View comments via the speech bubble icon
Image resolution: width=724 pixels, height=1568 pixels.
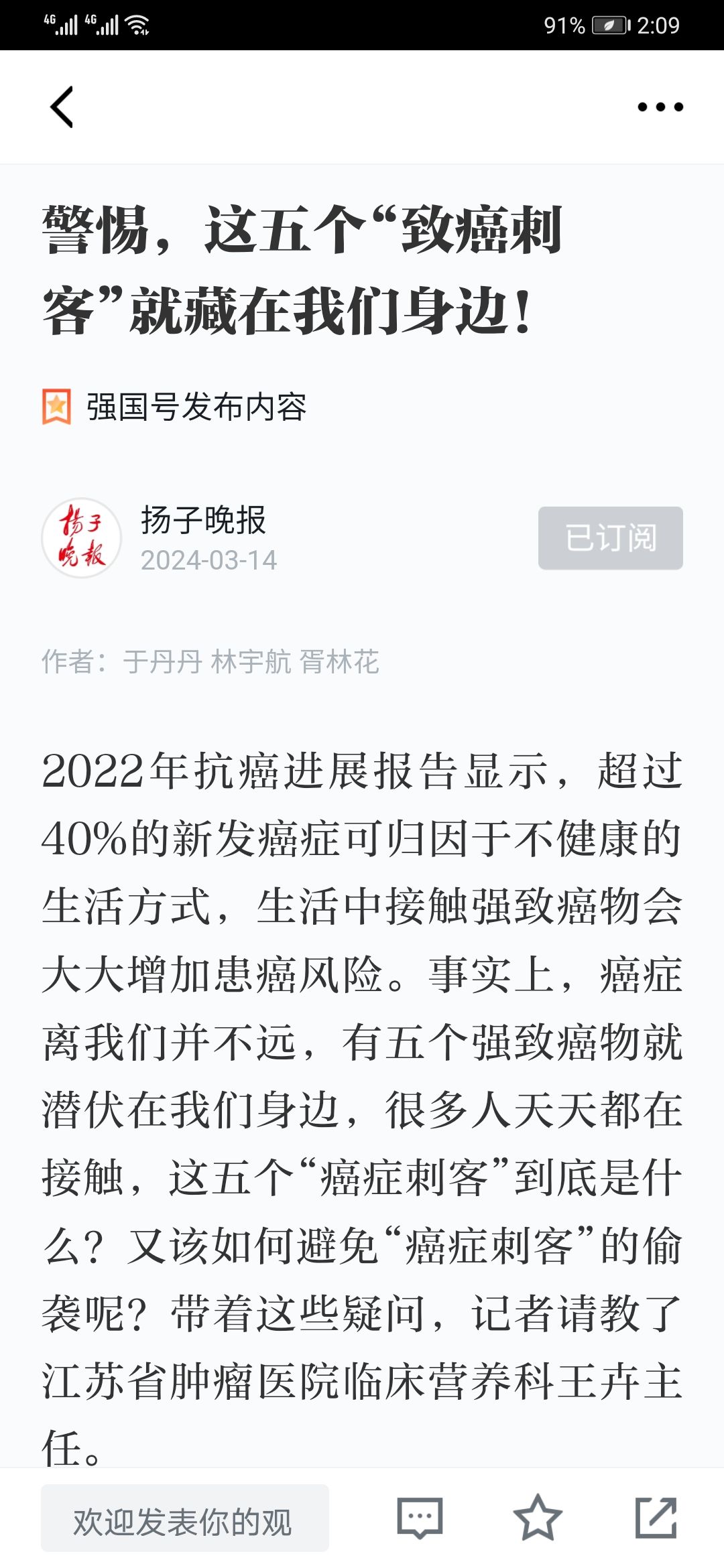pos(420,1518)
